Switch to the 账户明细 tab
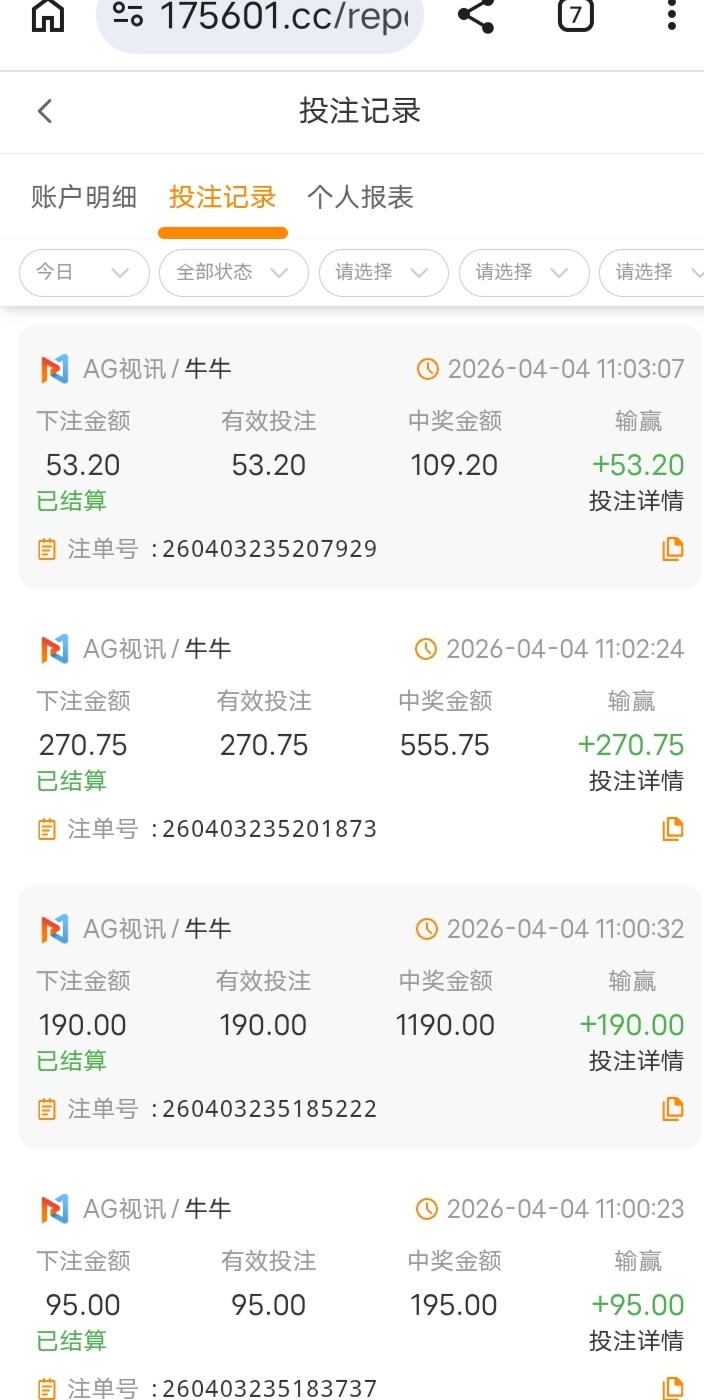 click(84, 197)
